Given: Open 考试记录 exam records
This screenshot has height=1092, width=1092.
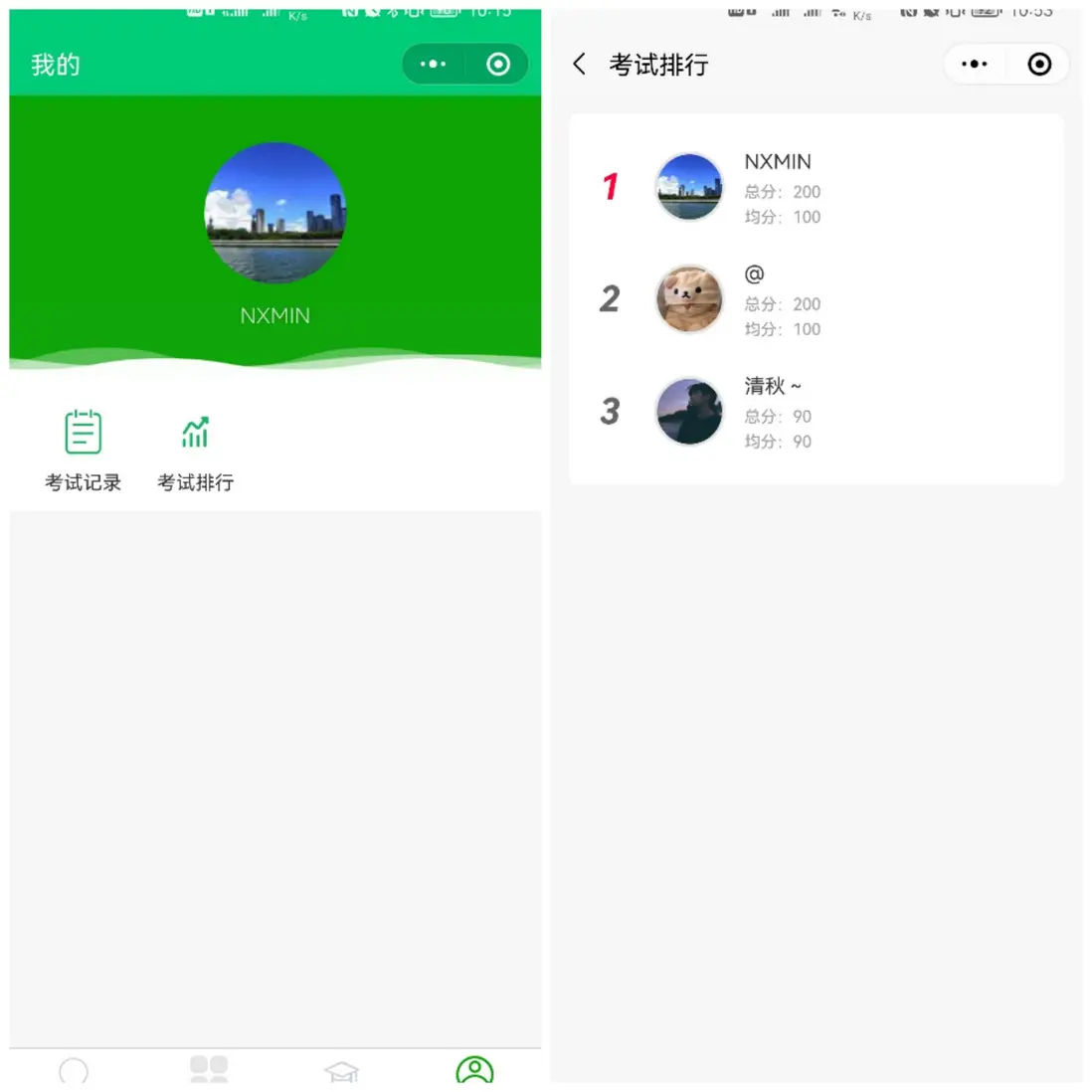Looking at the screenshot, I should click(83, 450).
